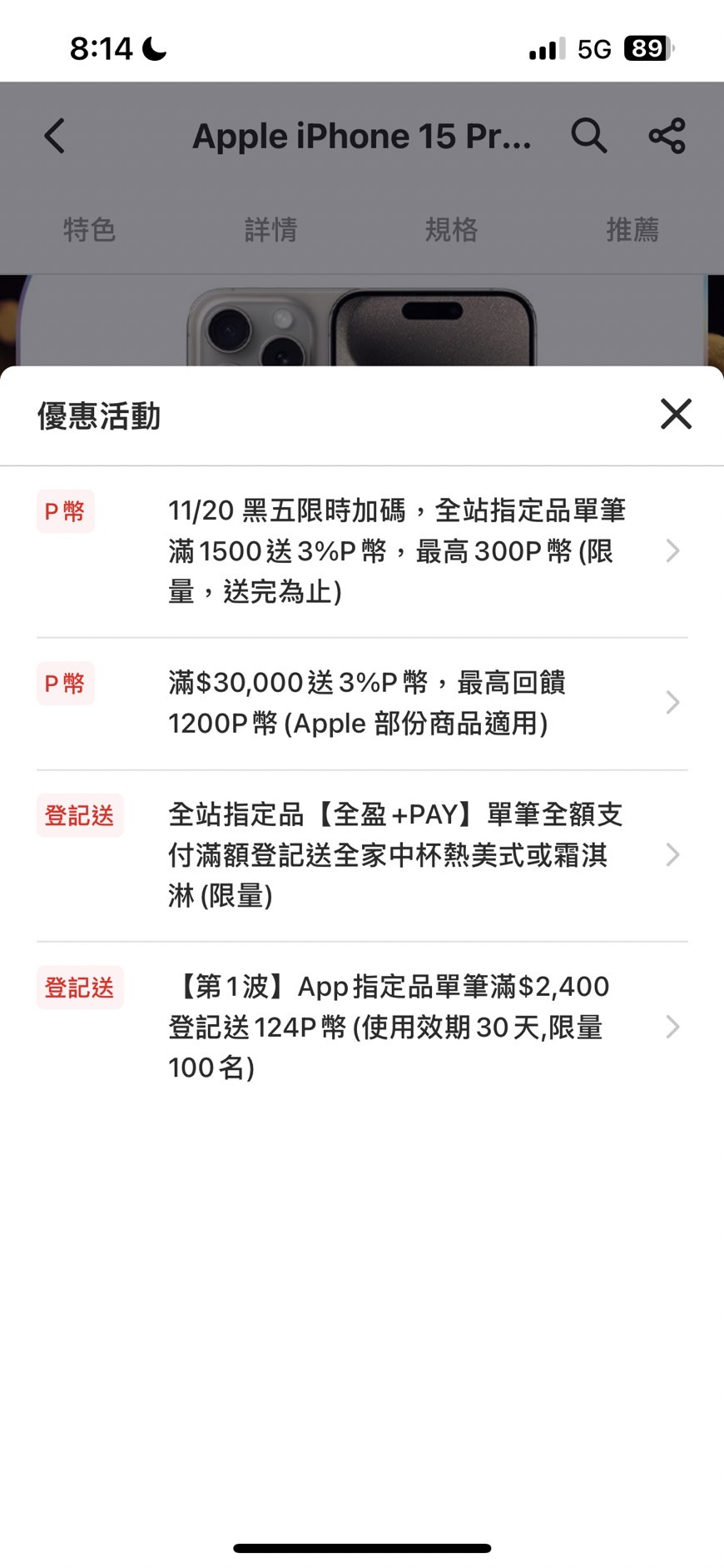Open the 全盈+PAY 登記送 coffee offer

395,855
